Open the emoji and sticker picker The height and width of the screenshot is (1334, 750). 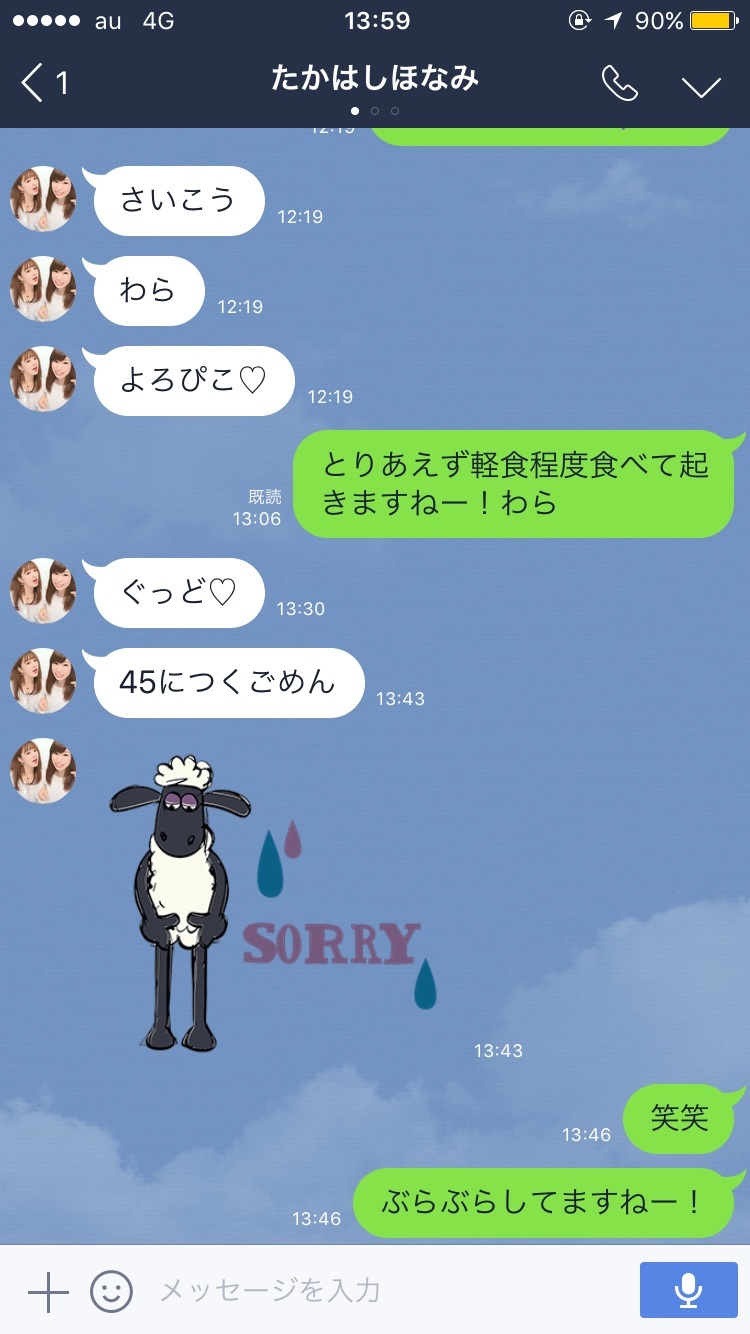(x=112, y=1291)
